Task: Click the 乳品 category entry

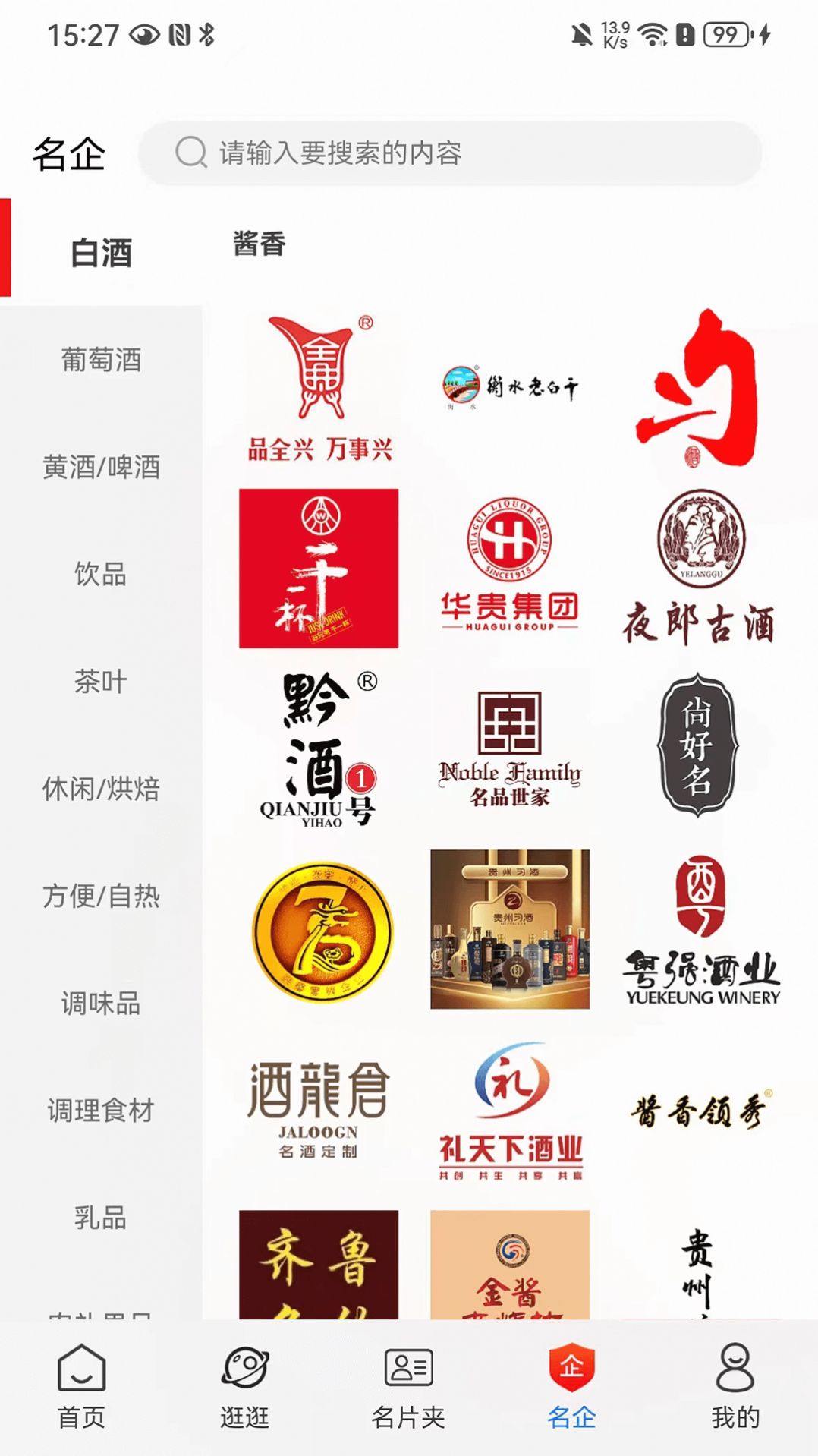Action: tap(100, 1218)
